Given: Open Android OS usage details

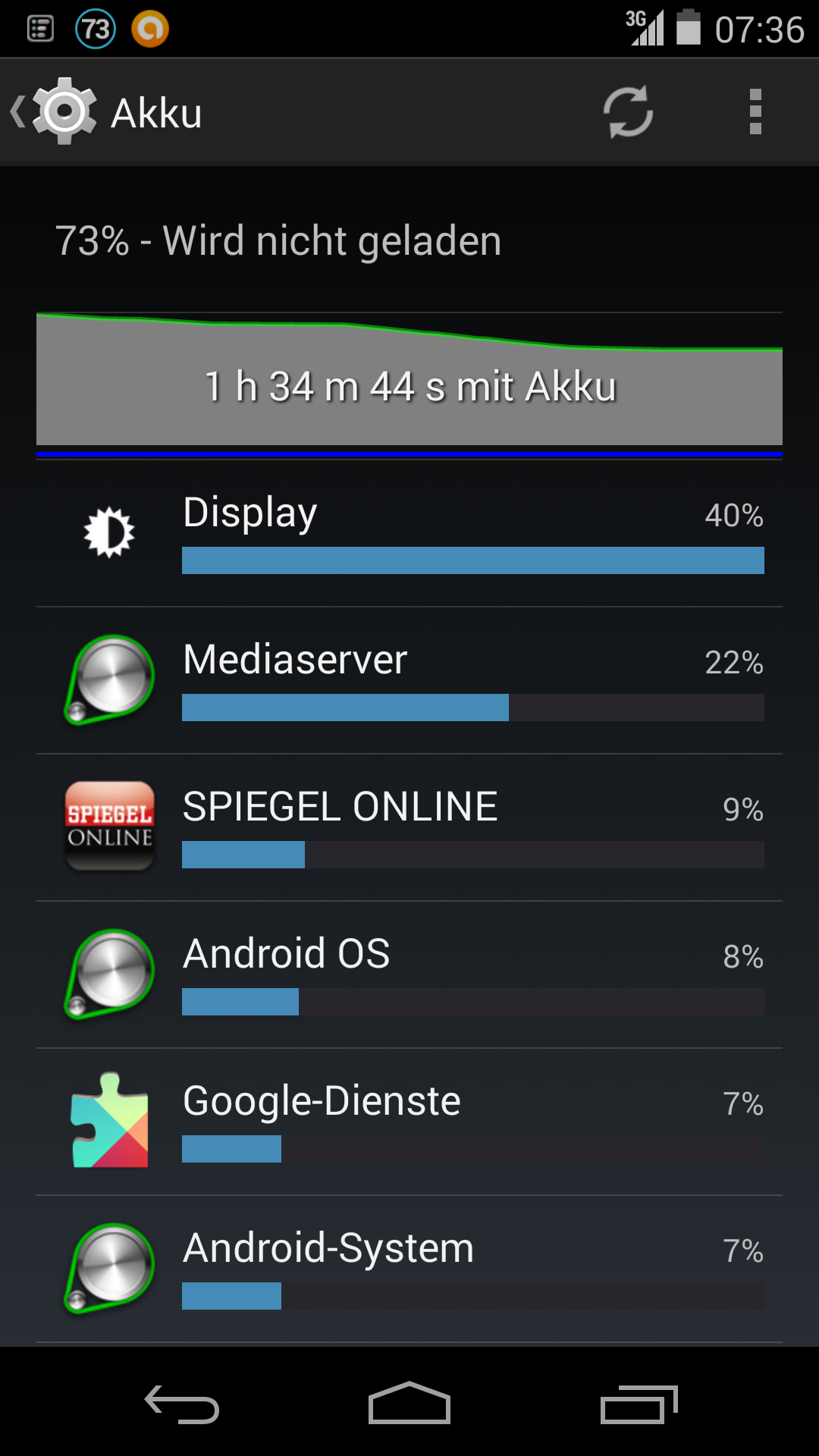Looking at the screenshot, I should pyautogui.click(x=409, y=974).
